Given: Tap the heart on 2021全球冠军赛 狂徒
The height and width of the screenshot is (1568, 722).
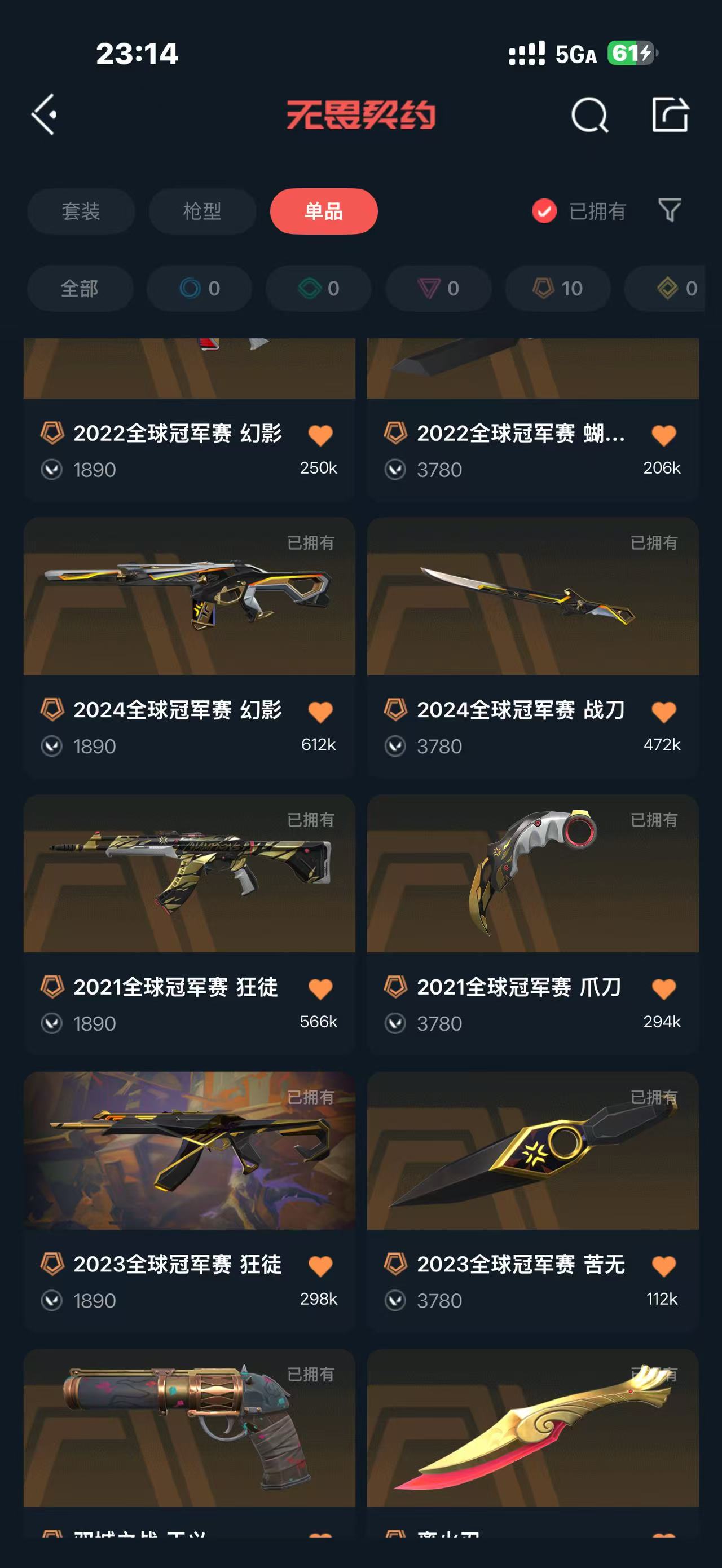Looking at the screenshot, I should tap(320, 988).
